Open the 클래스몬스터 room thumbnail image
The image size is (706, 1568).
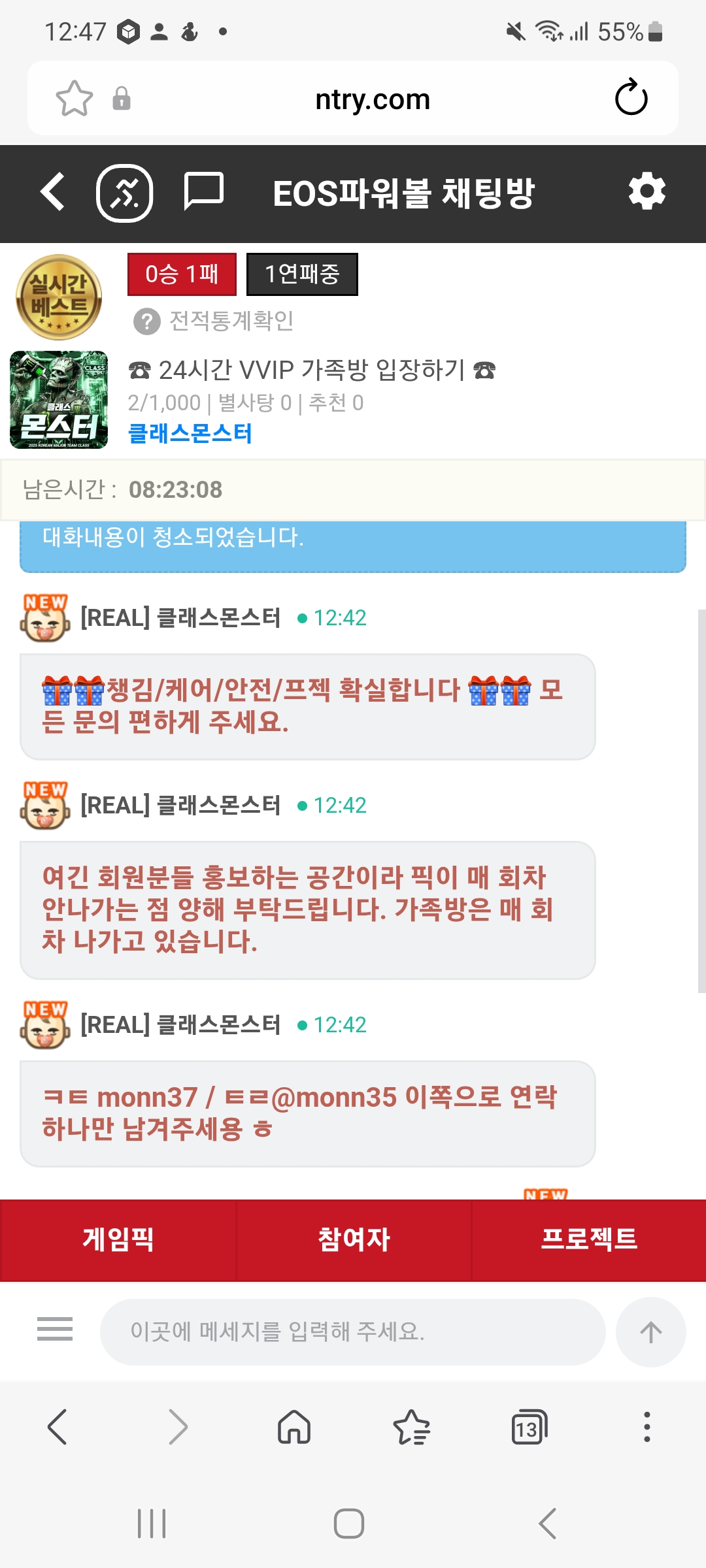[x=59, y=400]
